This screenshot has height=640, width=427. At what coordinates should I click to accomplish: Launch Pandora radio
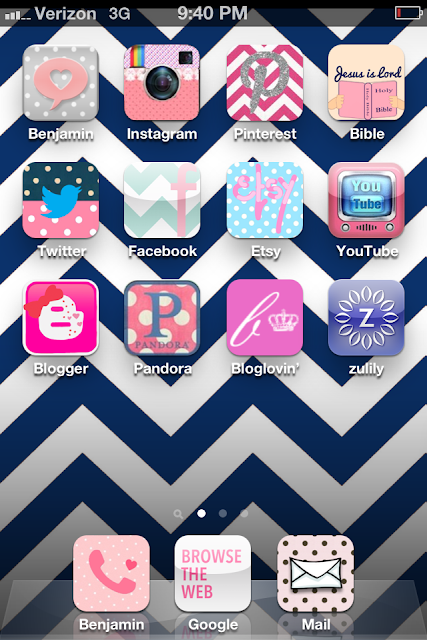pos(162,318)
